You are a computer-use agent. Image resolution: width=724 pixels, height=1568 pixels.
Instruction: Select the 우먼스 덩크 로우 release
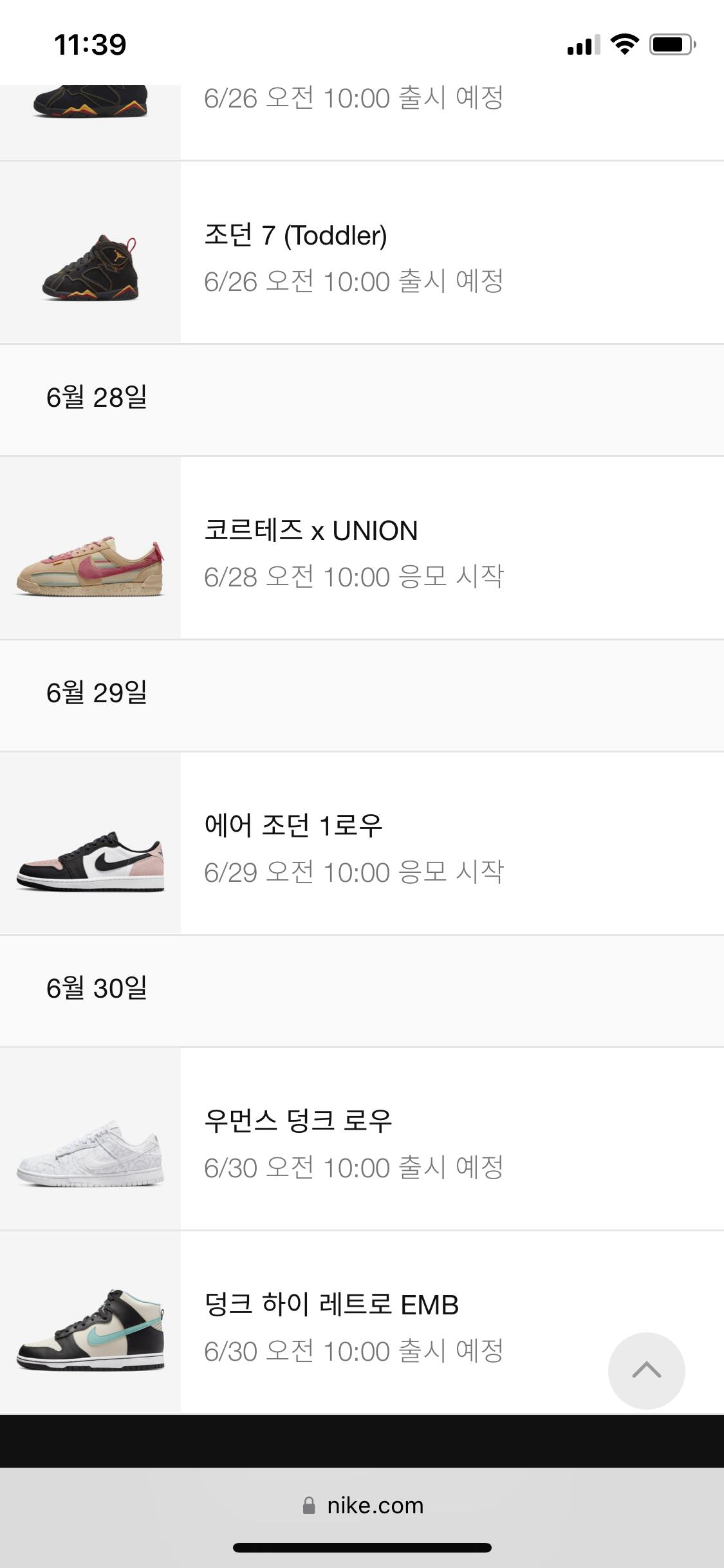point(360,1140)
